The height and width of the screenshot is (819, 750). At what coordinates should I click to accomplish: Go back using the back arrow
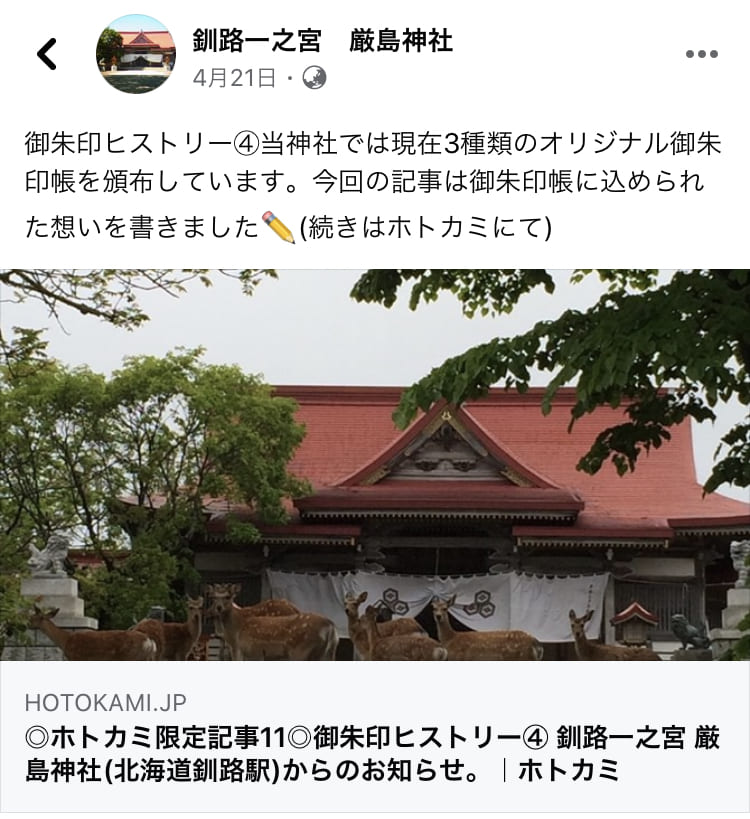pyautogui.click(x=47, y=54)
